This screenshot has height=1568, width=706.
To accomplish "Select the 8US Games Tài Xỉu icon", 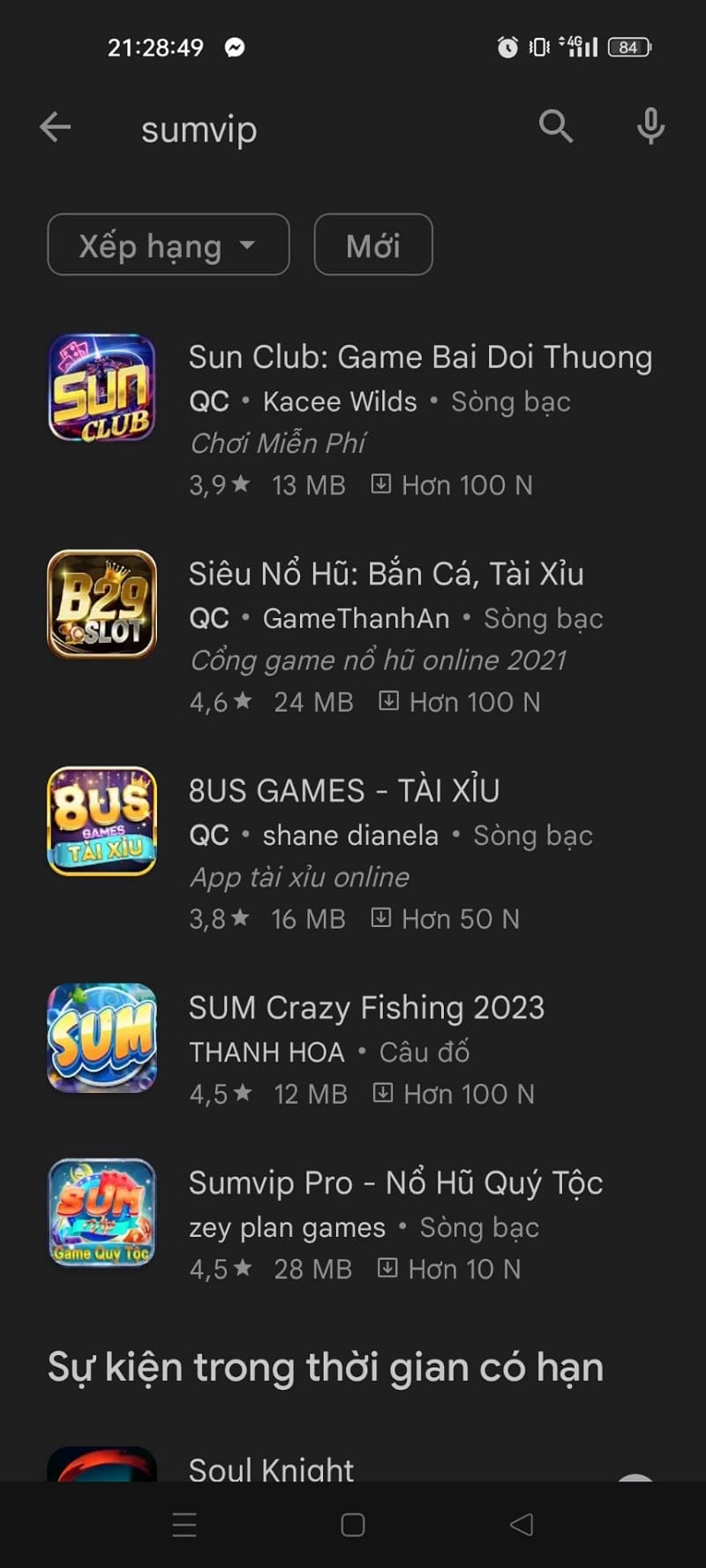I will click(101, 822).
